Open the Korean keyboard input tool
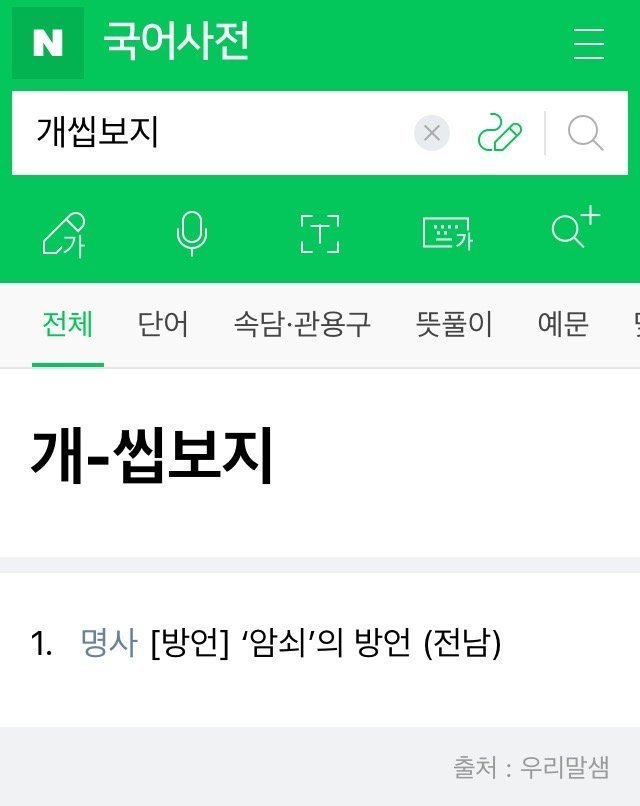Screen dimensions: 640x806 click(x=448, y=234)
